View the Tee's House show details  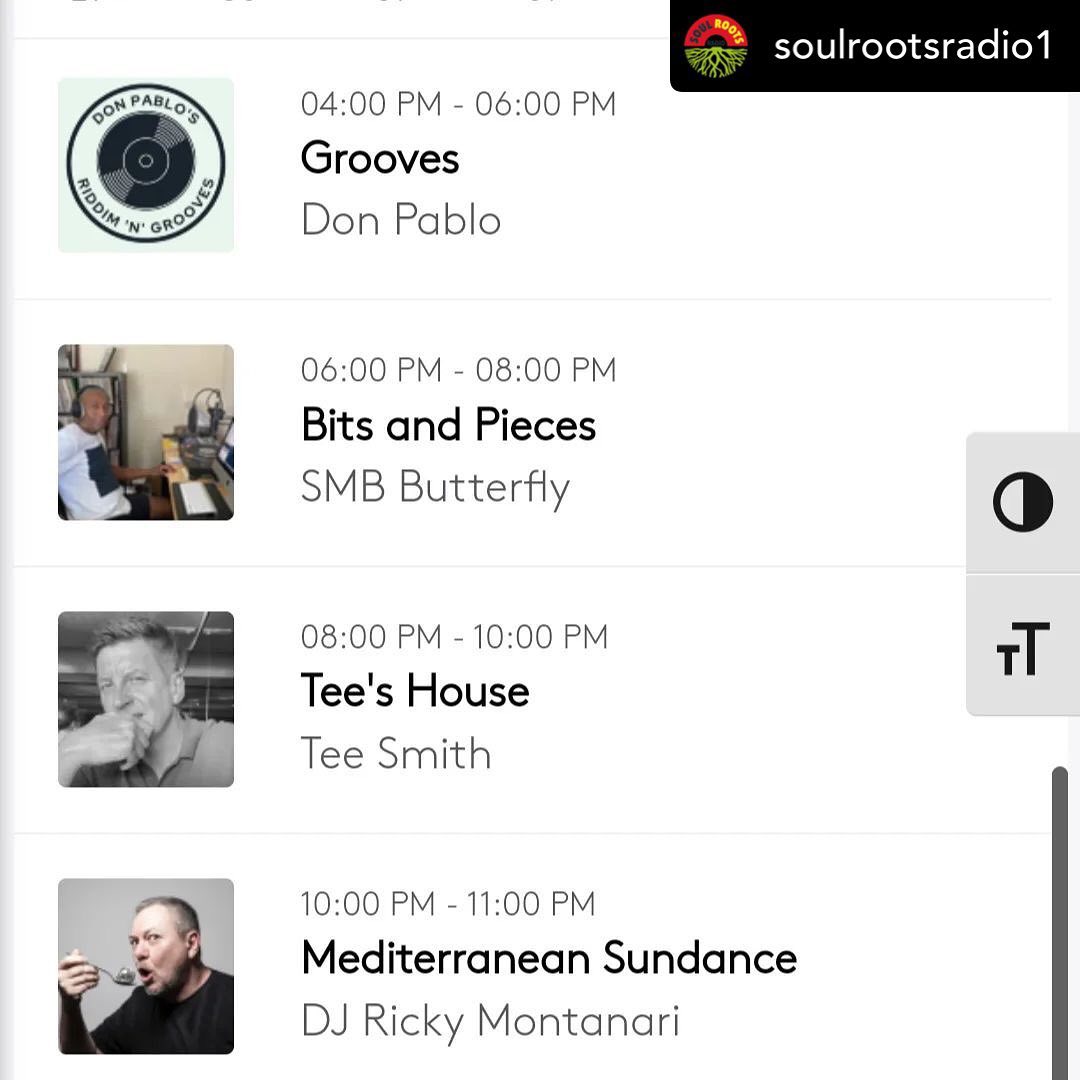pyautogui.click(x=415, y=692)
